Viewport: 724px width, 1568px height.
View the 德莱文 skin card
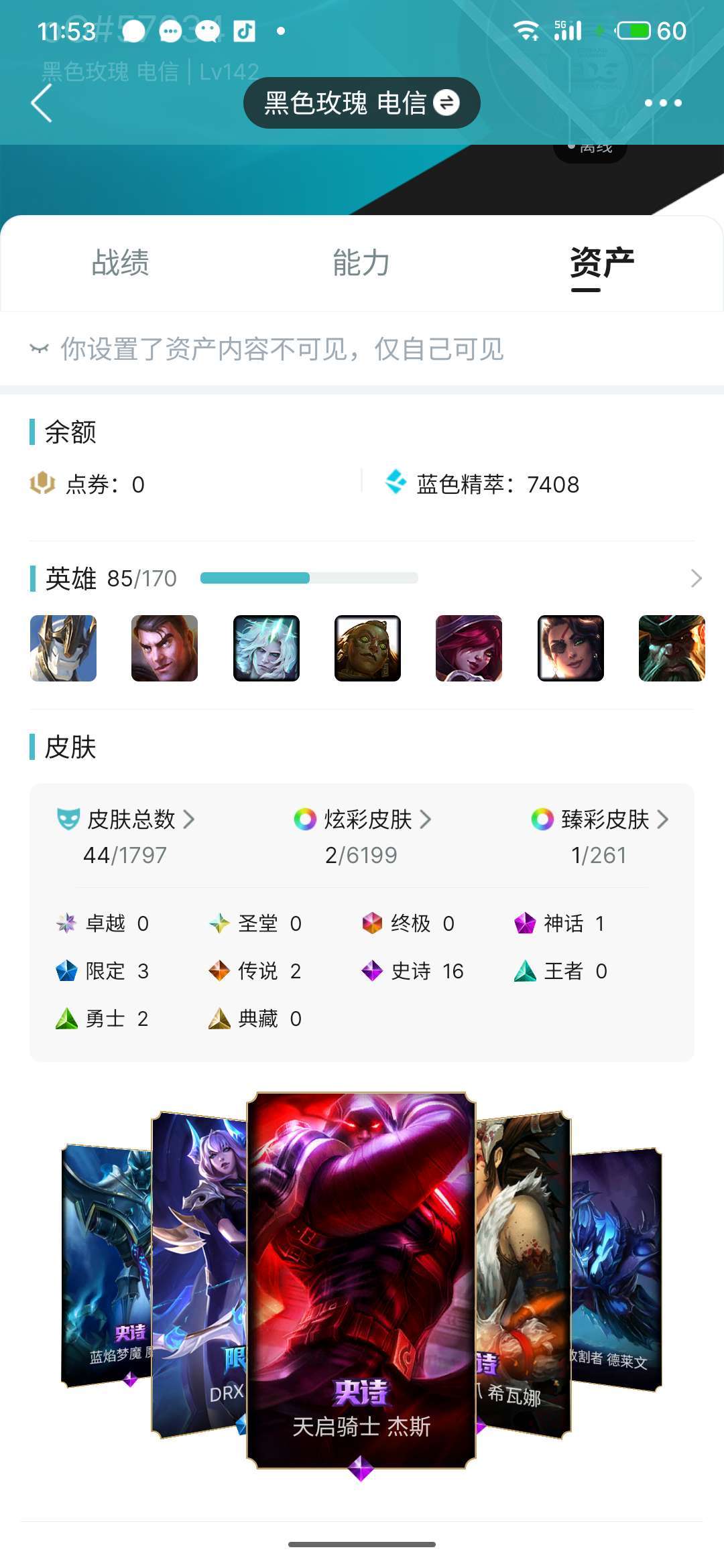point(616,1268)
